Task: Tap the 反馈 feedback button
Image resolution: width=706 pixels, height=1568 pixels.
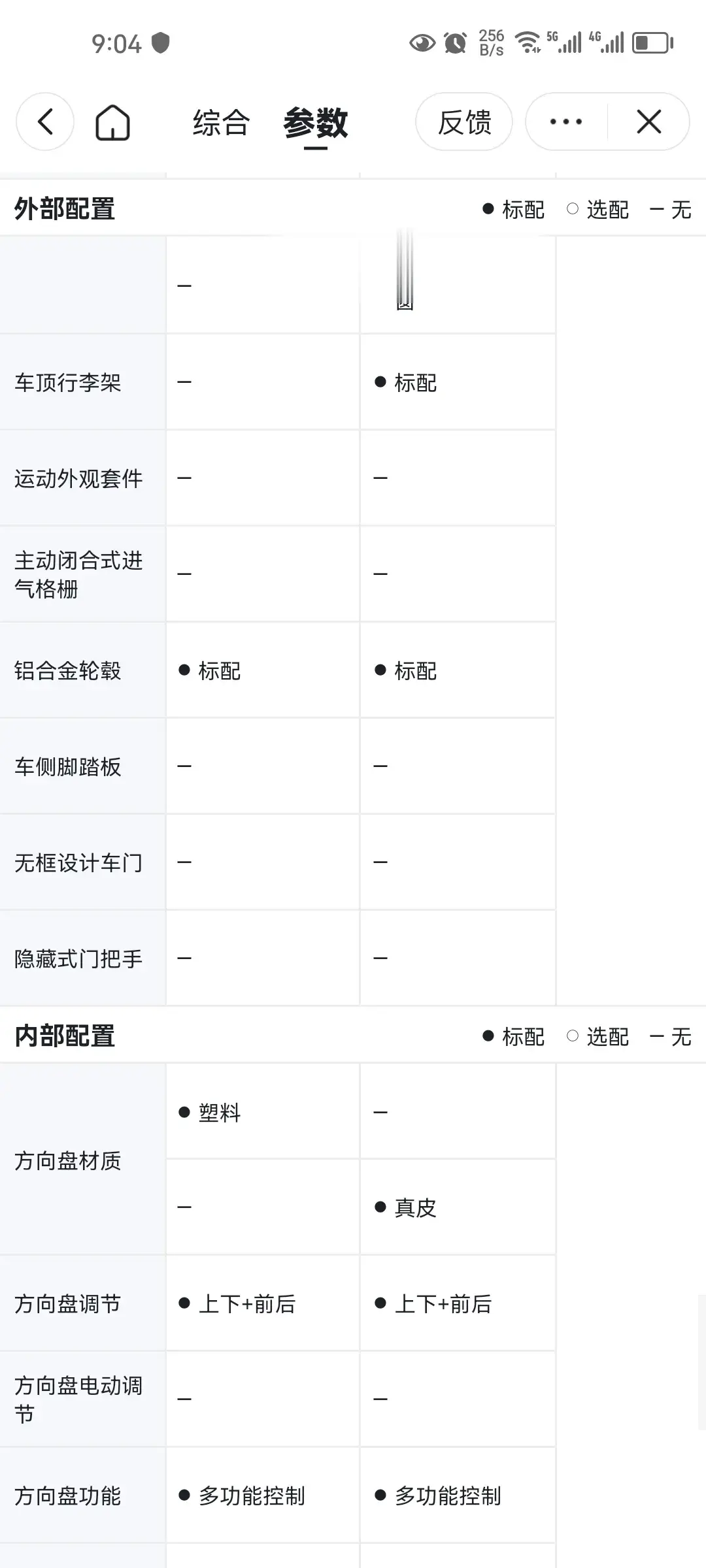Action: [x=464, y=122]
